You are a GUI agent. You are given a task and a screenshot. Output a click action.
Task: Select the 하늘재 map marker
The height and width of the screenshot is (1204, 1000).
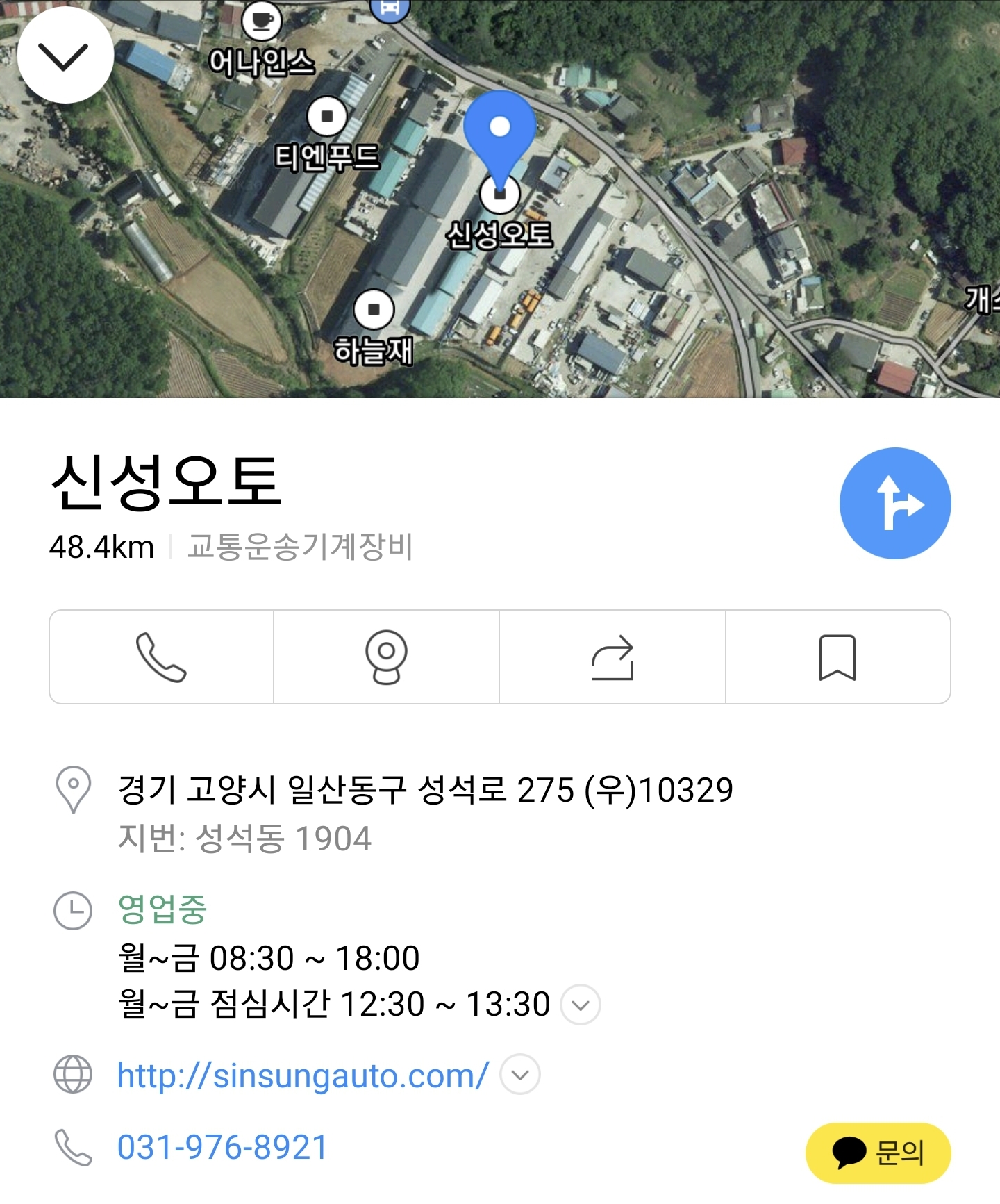pyautogui.click(x=372, y=308)
